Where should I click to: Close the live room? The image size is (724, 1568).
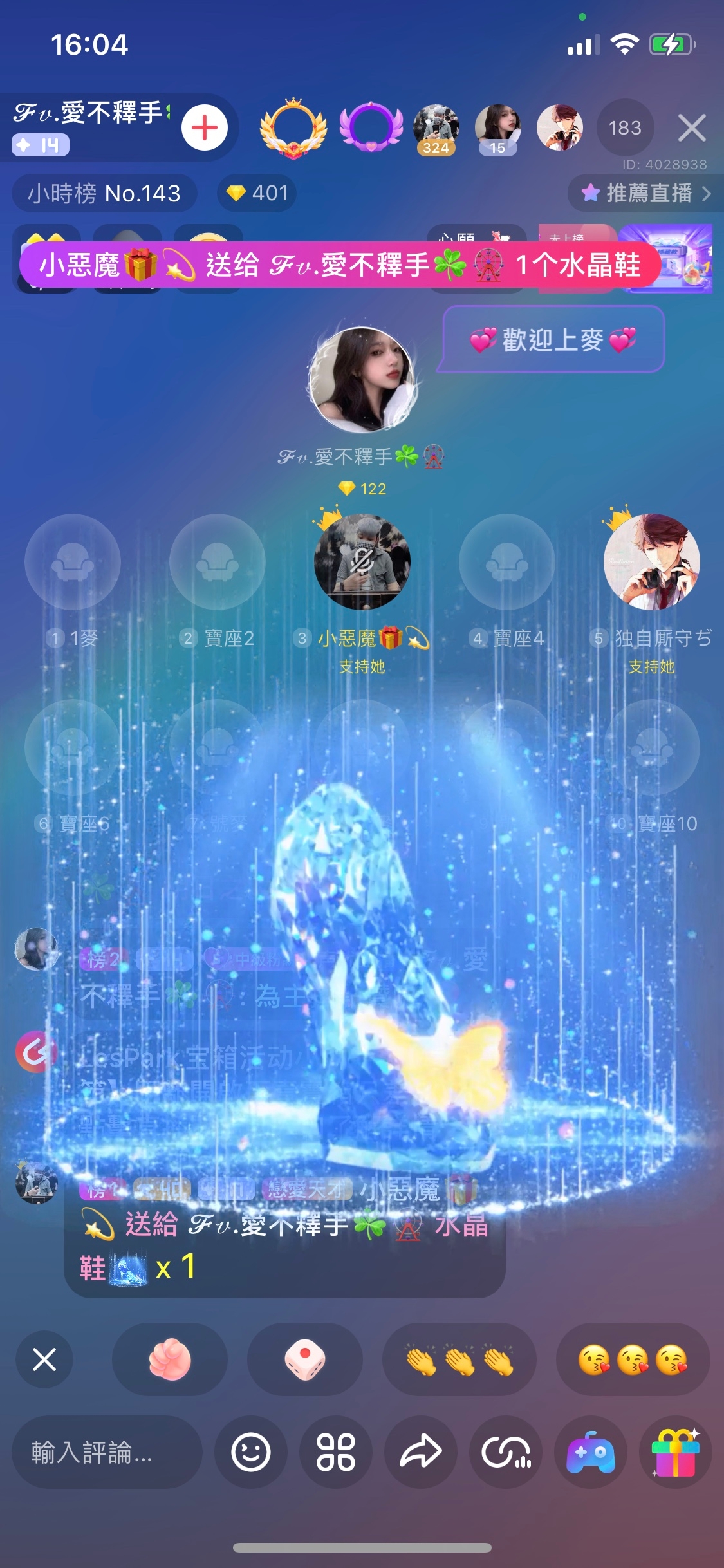(692, 127)
